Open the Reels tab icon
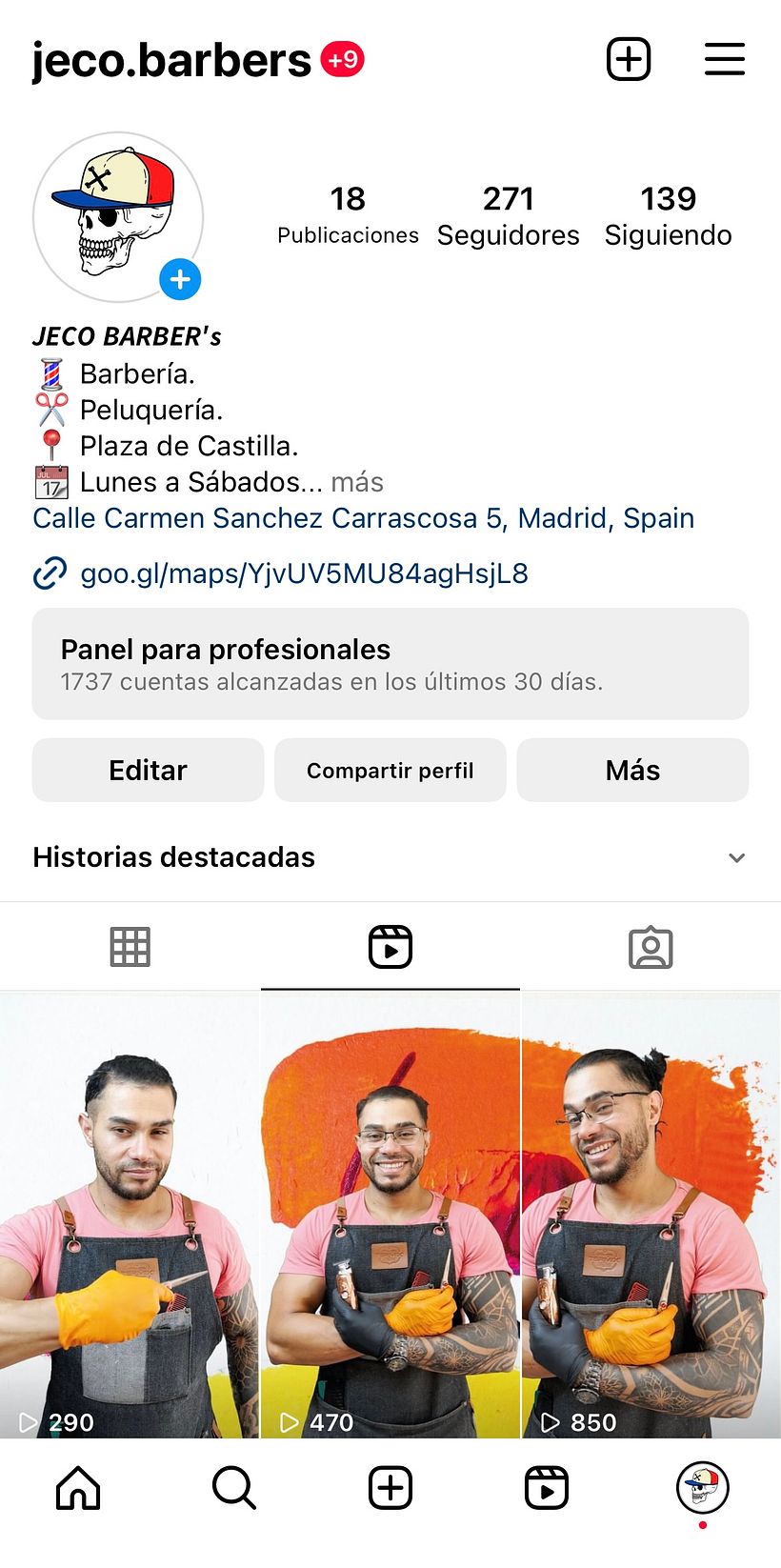Image resolution: width=781 pixels, height=1568 pixels. point(390,946)
